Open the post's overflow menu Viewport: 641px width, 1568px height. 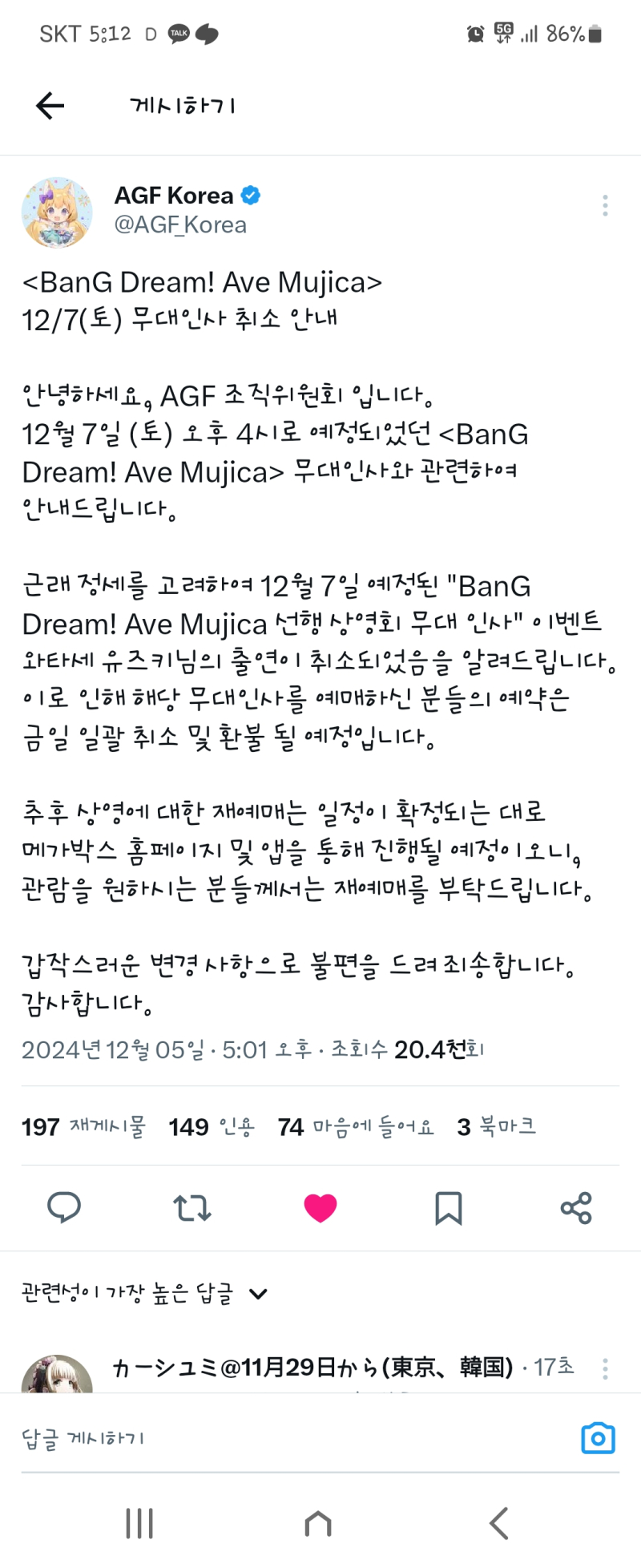coord(605,206)
